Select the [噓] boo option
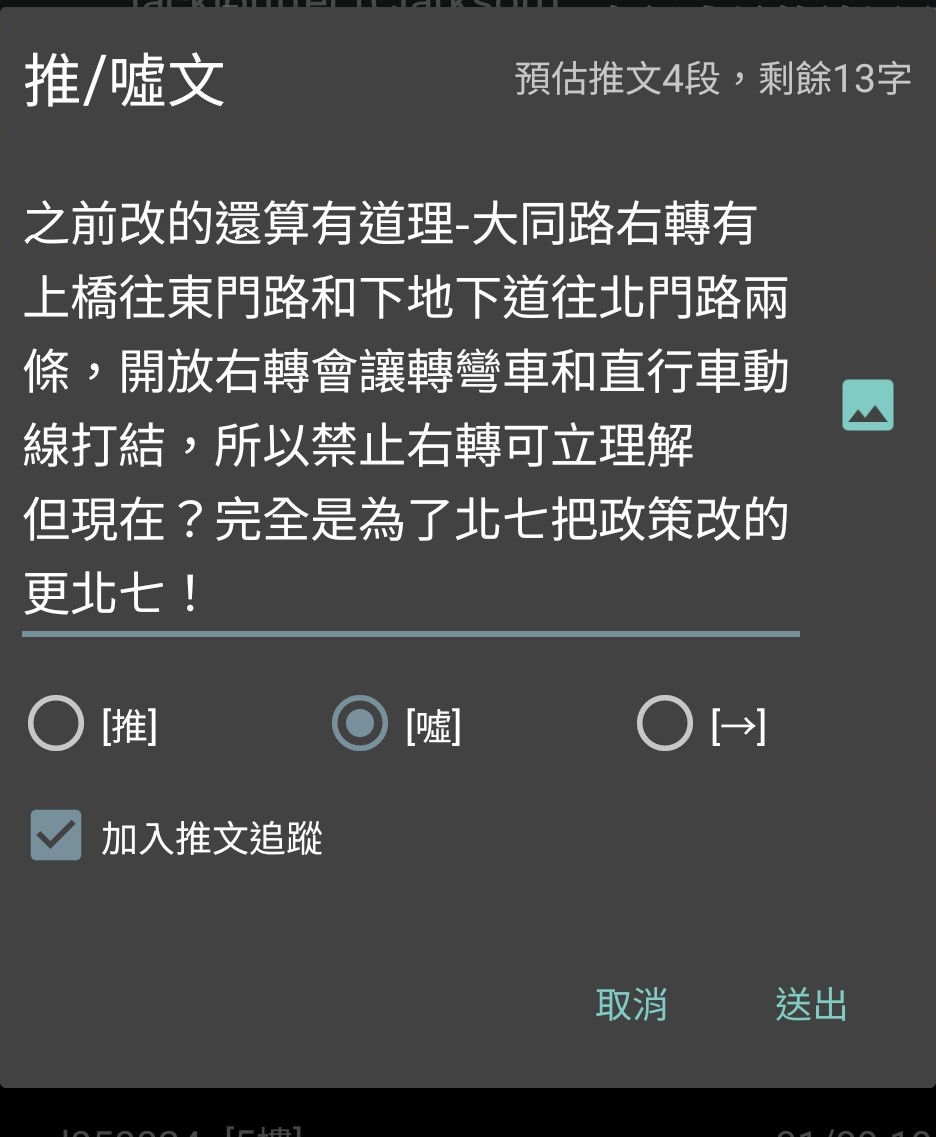This screenshot has width=936, height=1137. pyautogui.click(x=360, y=724)
